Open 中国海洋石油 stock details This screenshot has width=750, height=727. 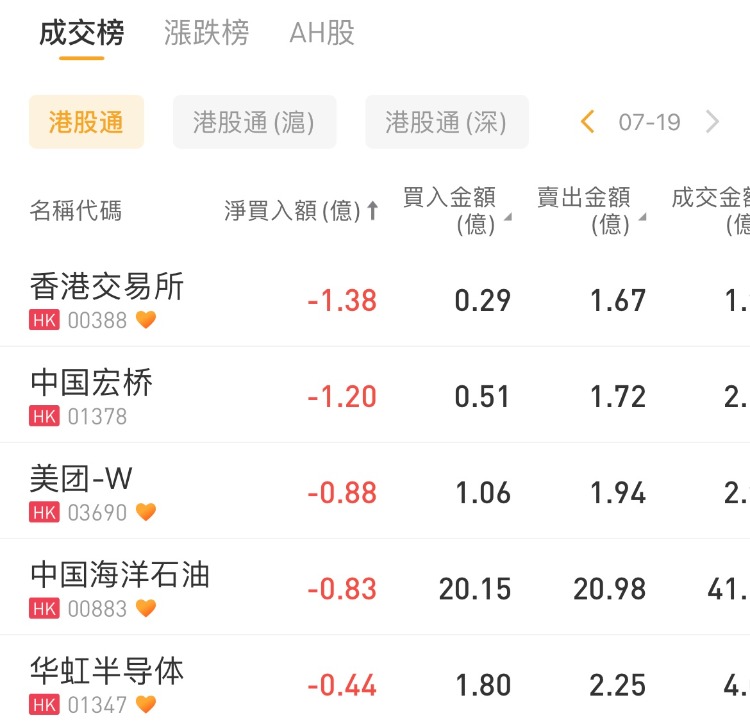120,587
